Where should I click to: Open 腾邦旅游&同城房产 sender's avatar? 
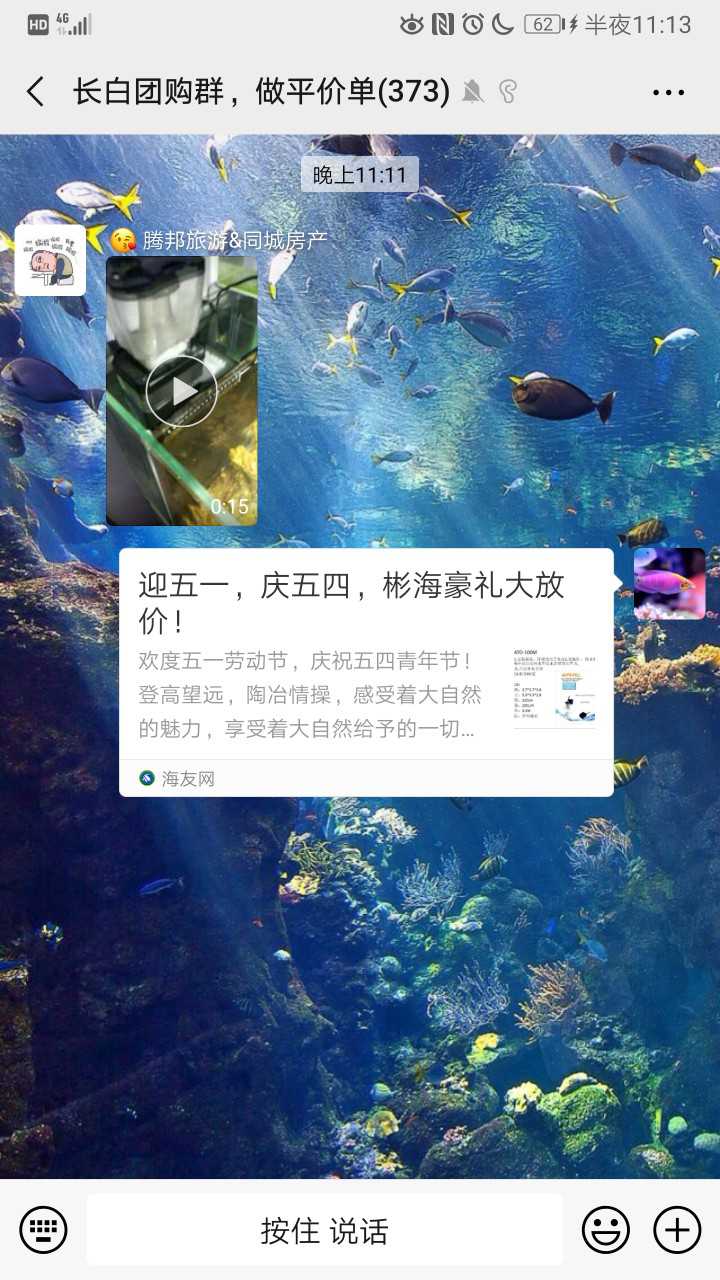50,260
